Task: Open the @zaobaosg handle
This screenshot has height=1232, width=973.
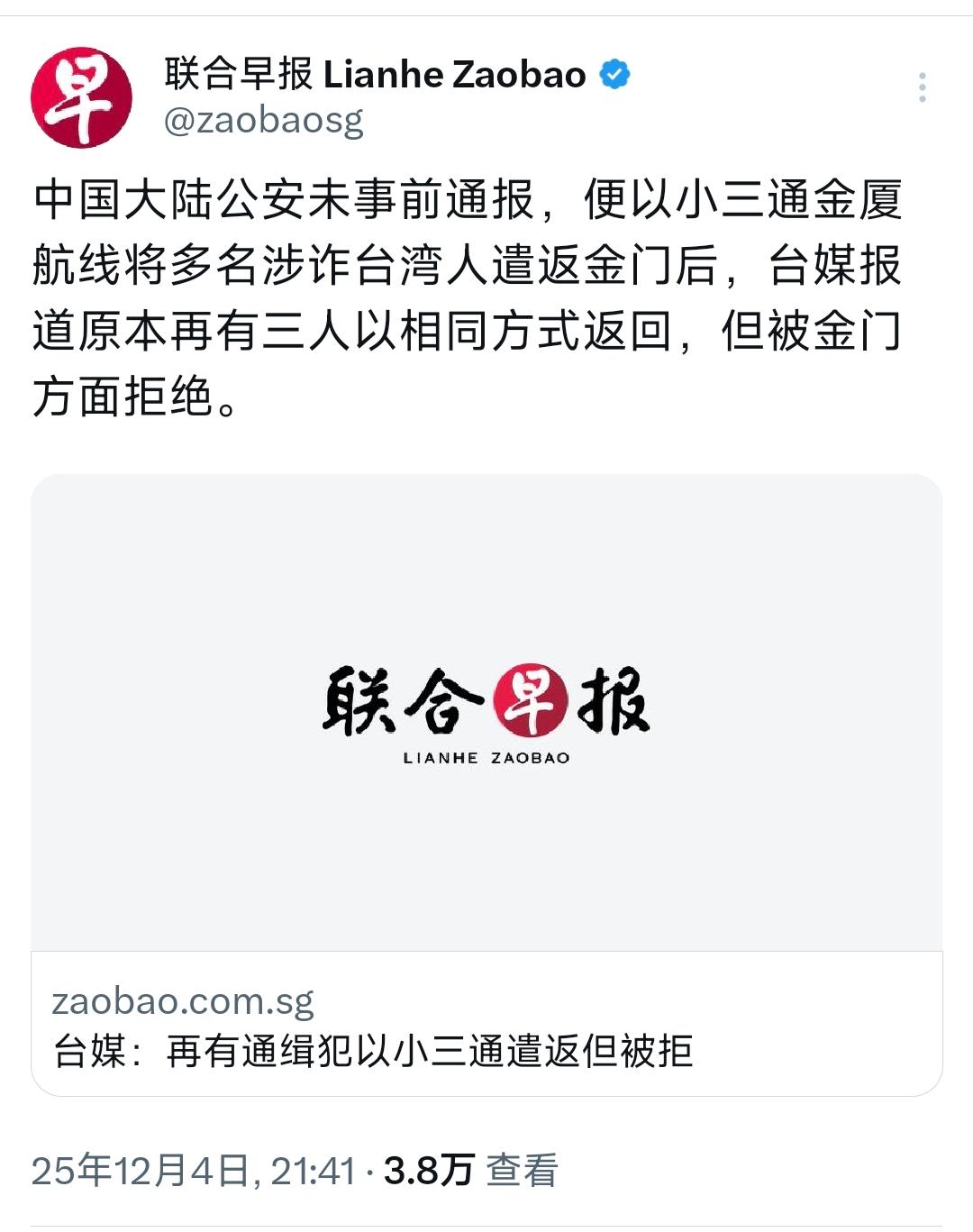Action: pos(266,118)
